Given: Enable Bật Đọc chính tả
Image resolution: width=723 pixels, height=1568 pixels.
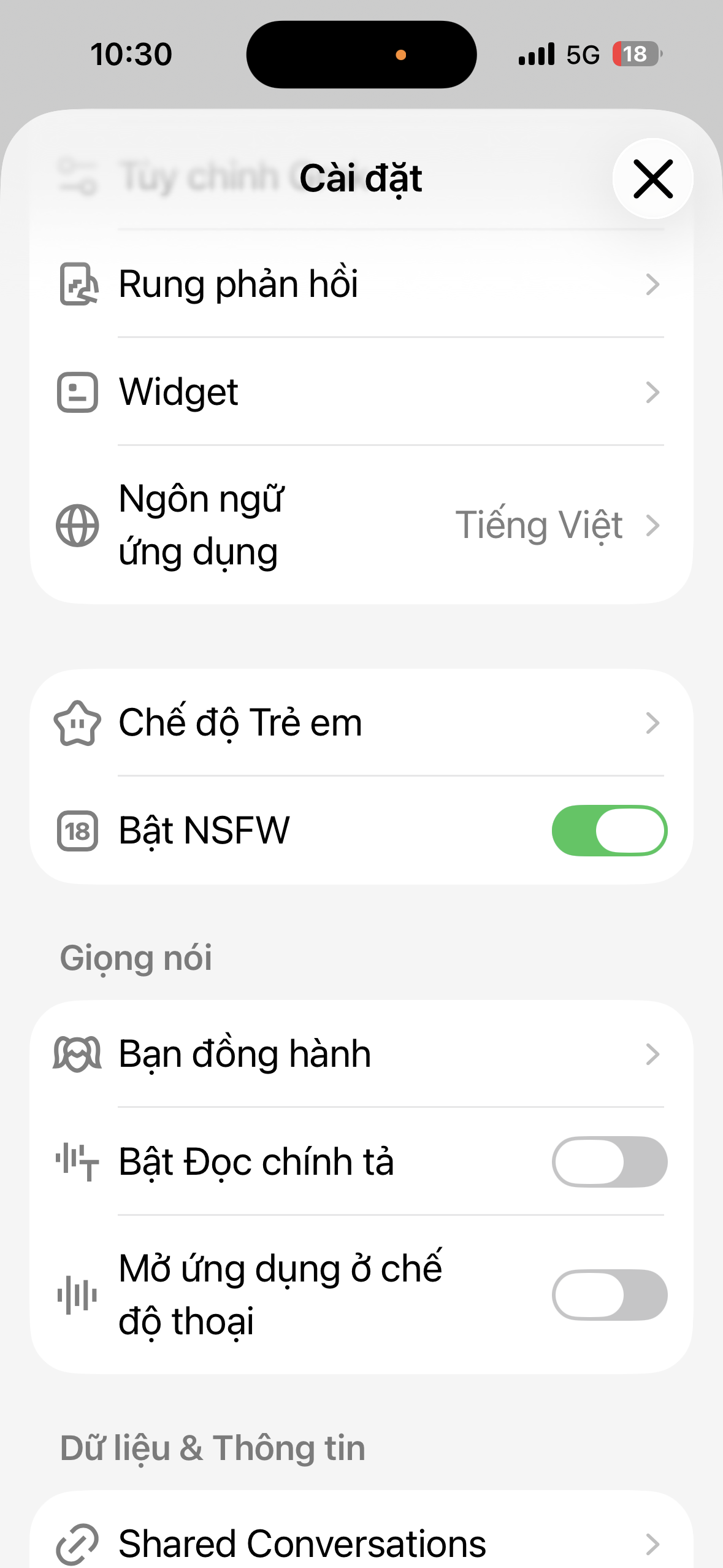Looking at the screenshot, I should 609,1162.
